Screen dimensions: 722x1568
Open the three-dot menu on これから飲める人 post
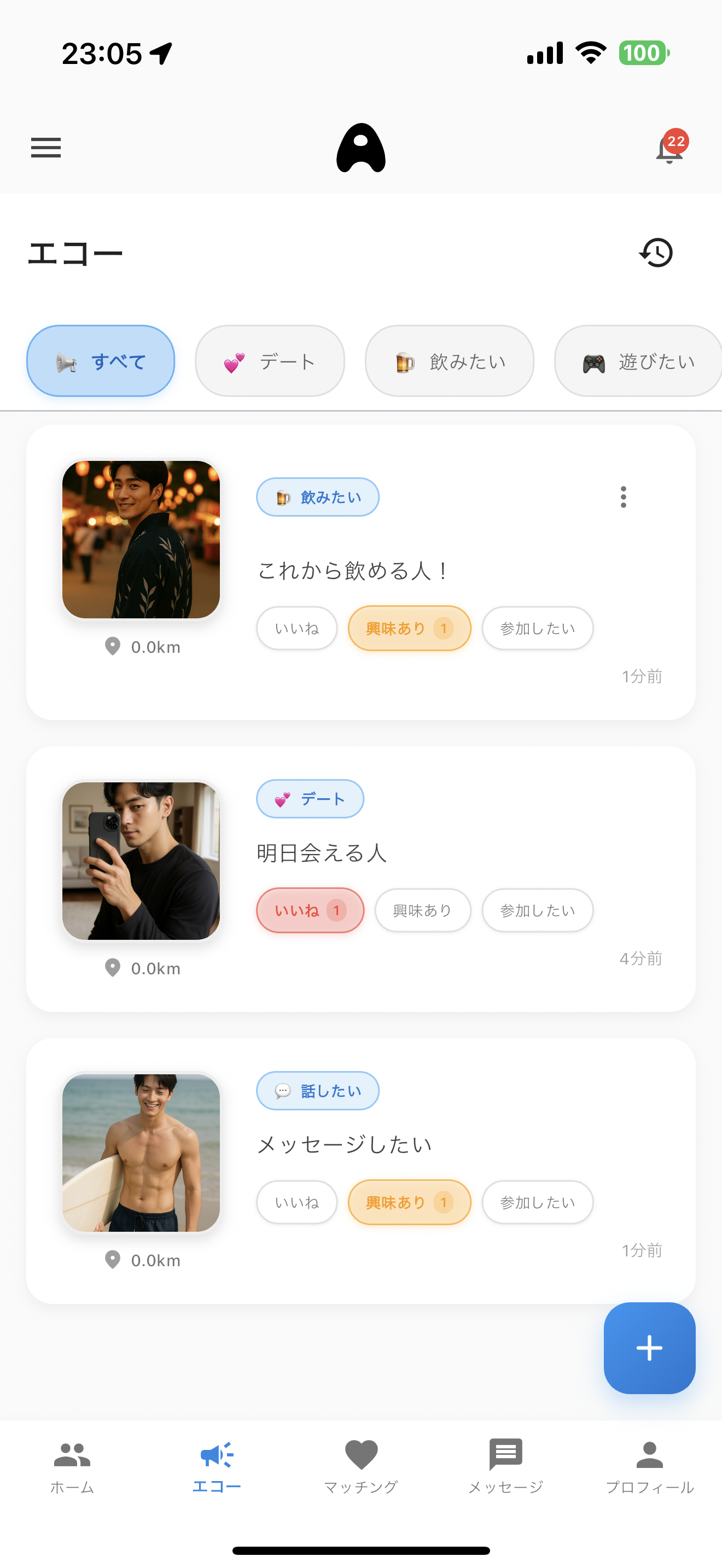(x=623, y=498)
